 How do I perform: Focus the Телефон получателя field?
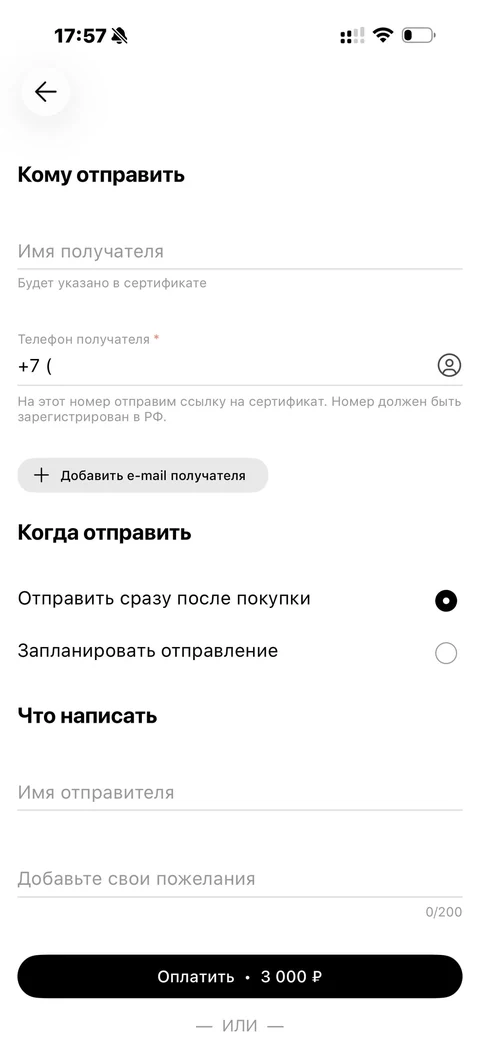tap(226, 365)
